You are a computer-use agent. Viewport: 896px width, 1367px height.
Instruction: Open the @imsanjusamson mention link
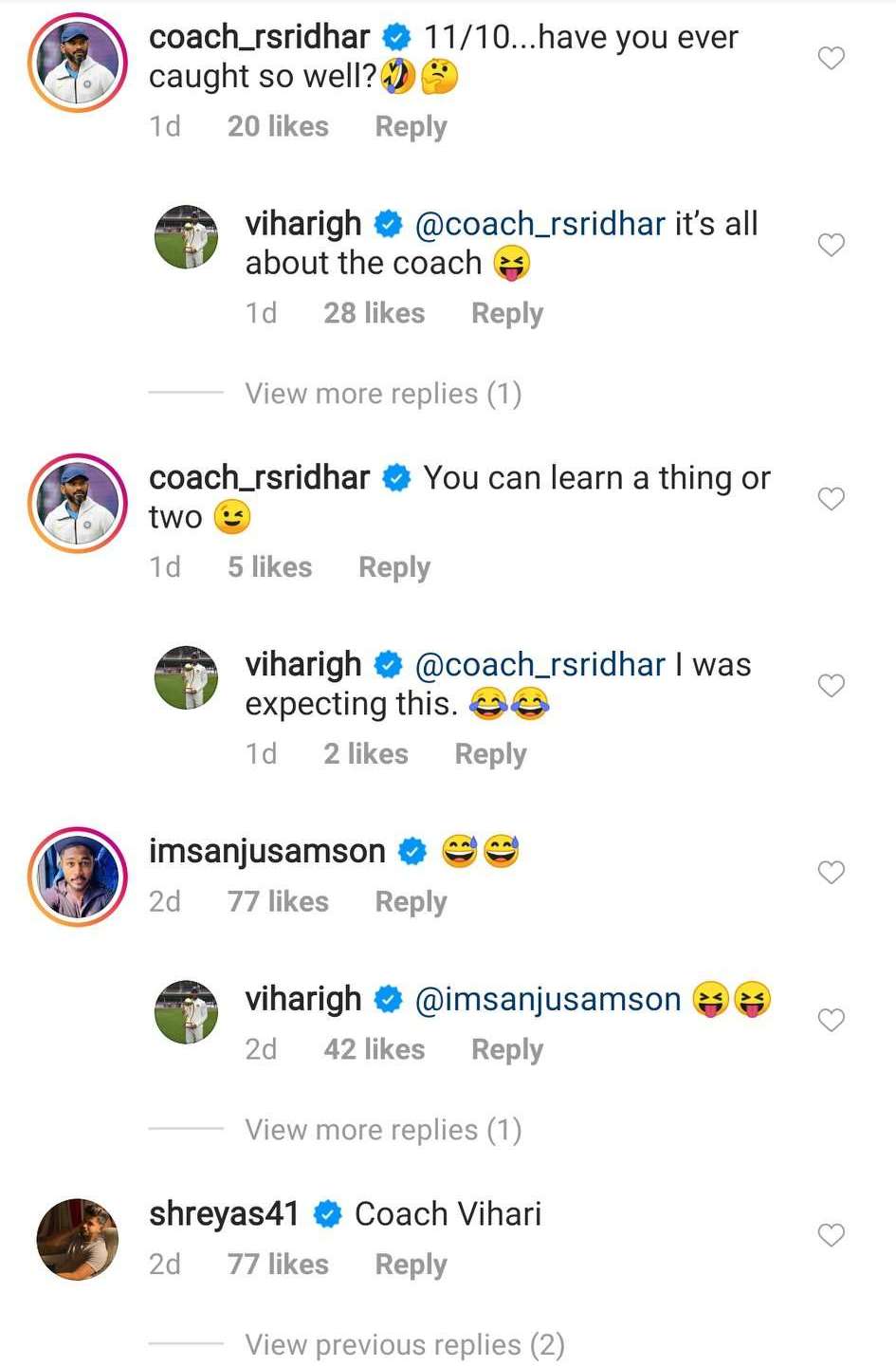click(548, 999)
